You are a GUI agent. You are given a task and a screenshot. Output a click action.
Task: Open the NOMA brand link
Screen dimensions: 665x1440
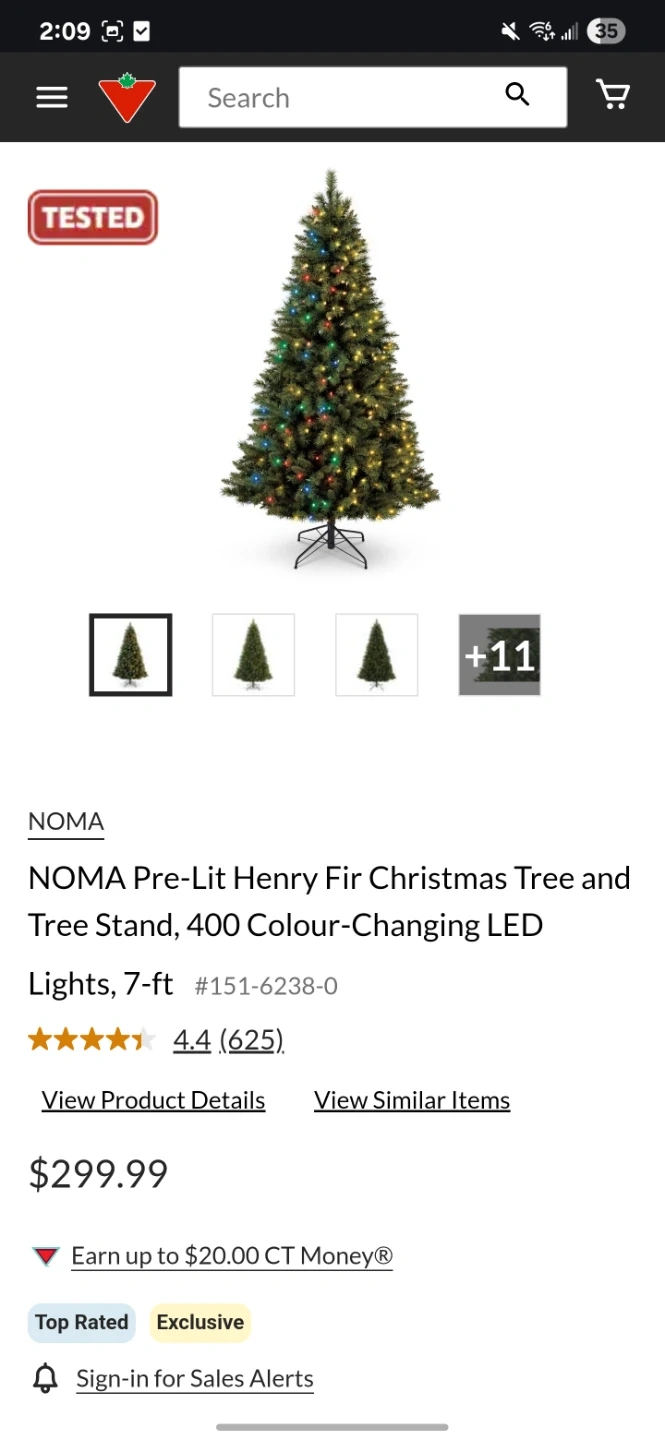coord(66,822)
